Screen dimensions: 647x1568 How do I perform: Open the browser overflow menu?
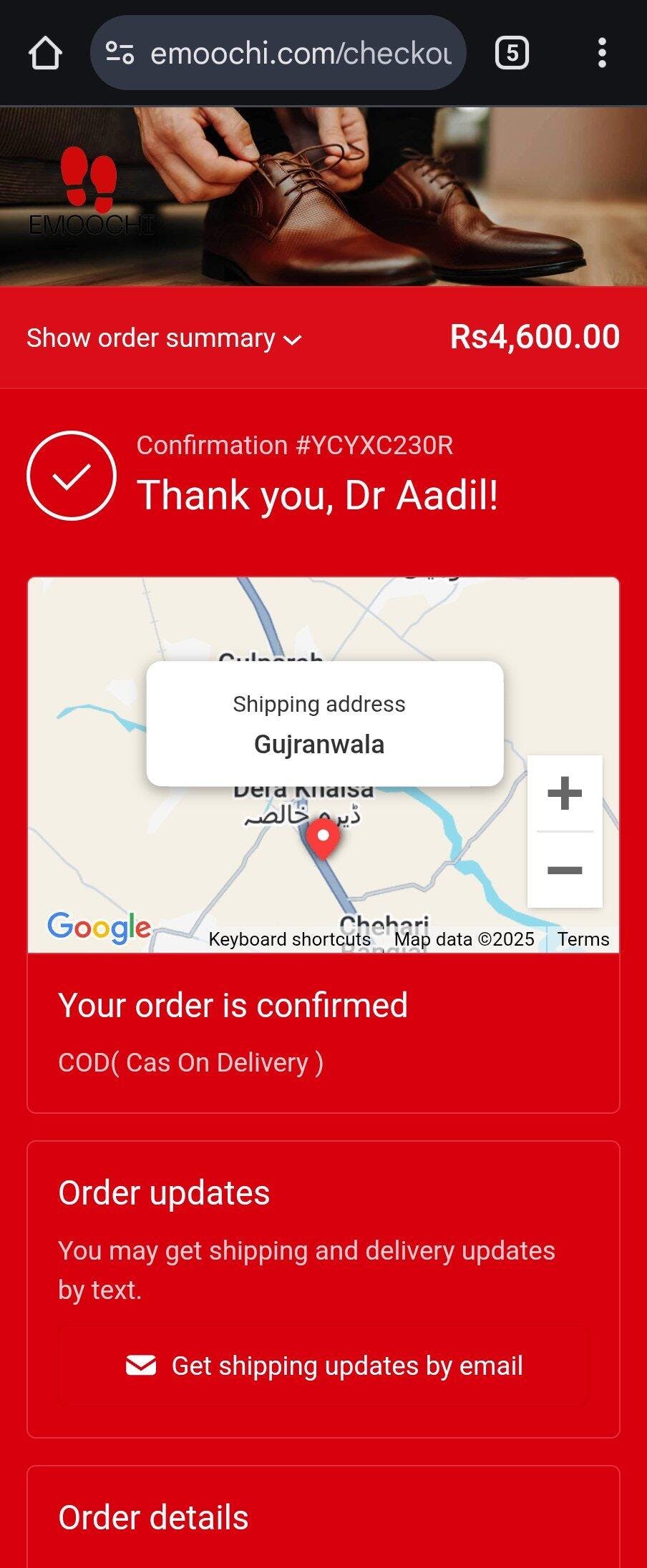pyautogui.click(x=602, y=53)
